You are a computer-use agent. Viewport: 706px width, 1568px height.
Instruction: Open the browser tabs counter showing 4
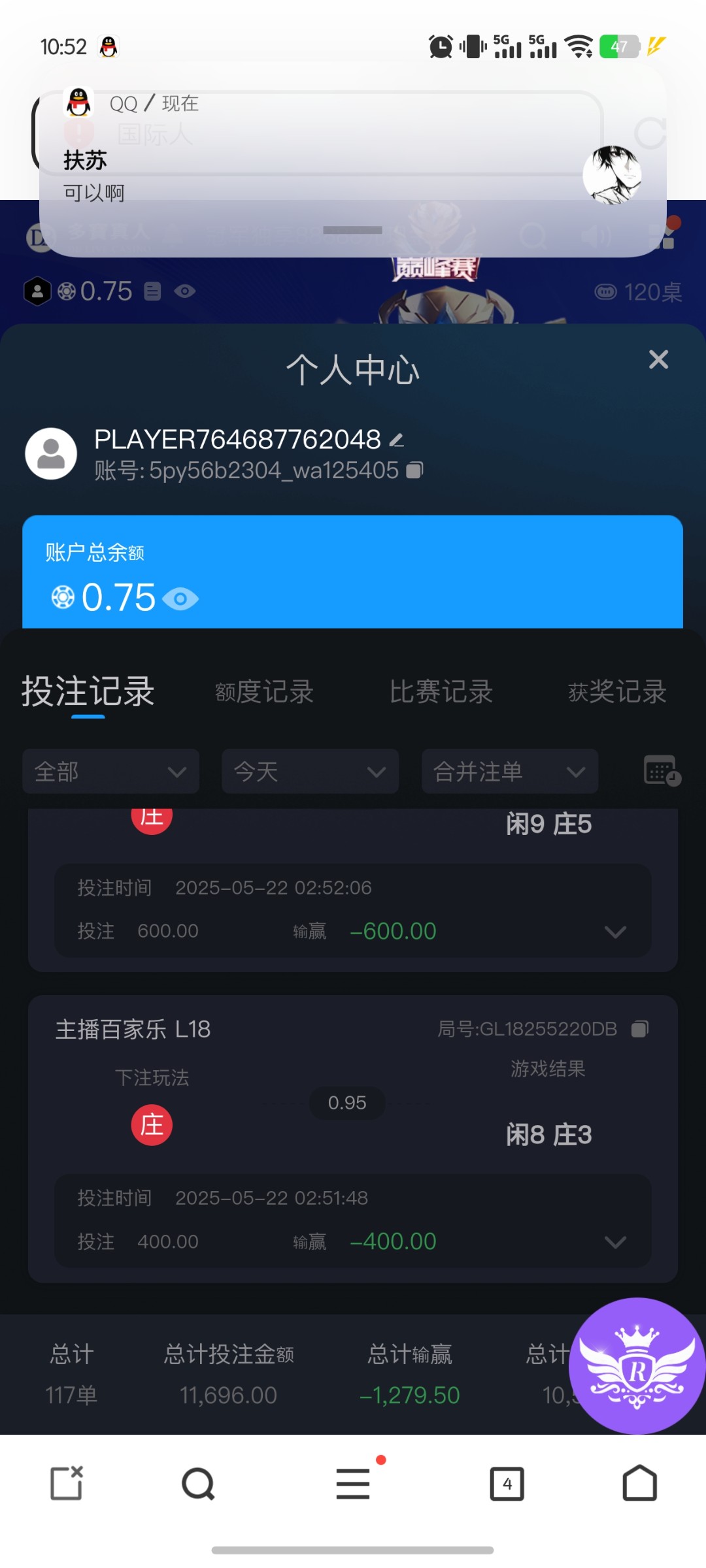coord(507,1484)
